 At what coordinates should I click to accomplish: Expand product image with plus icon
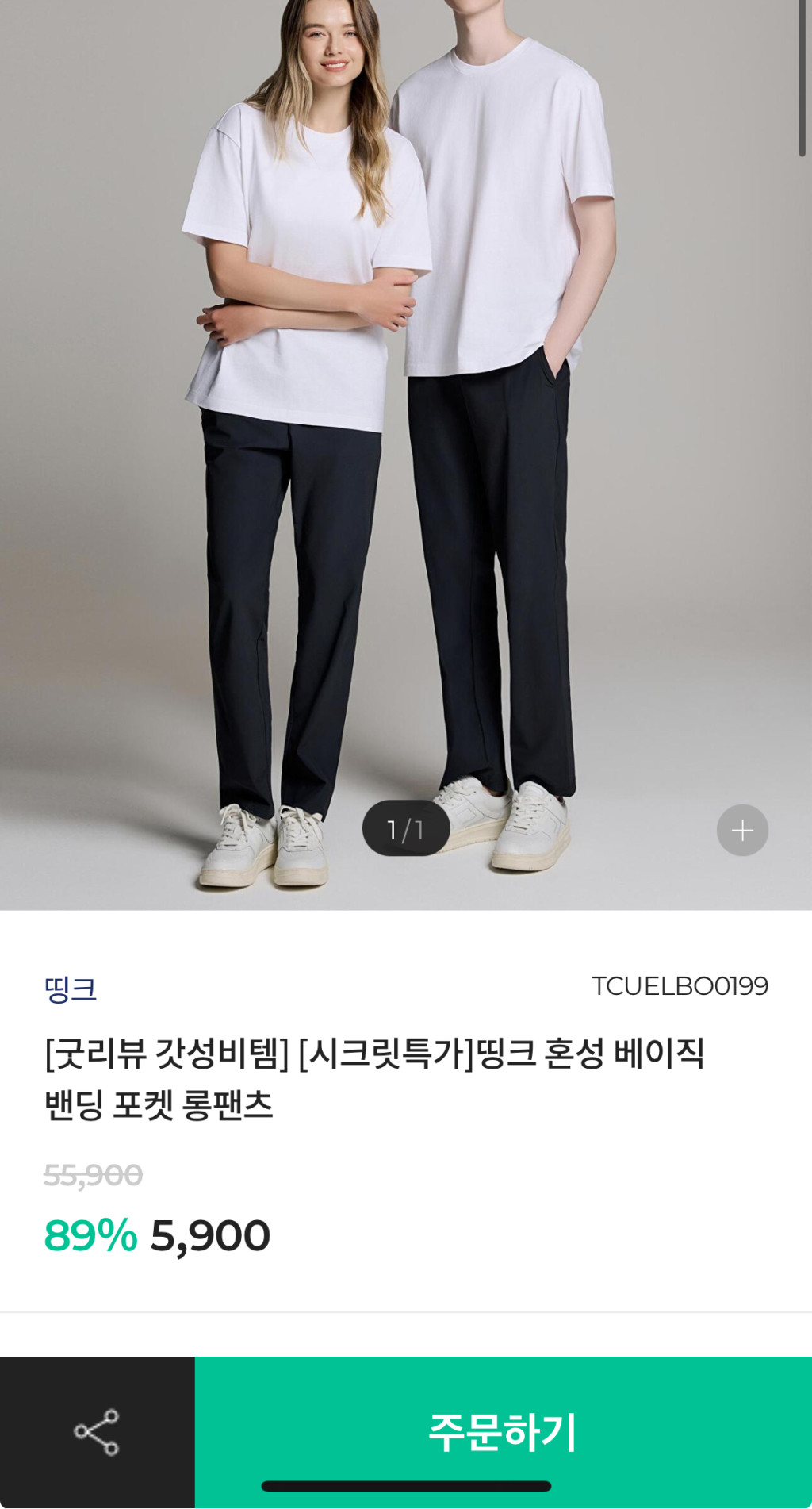741,830
